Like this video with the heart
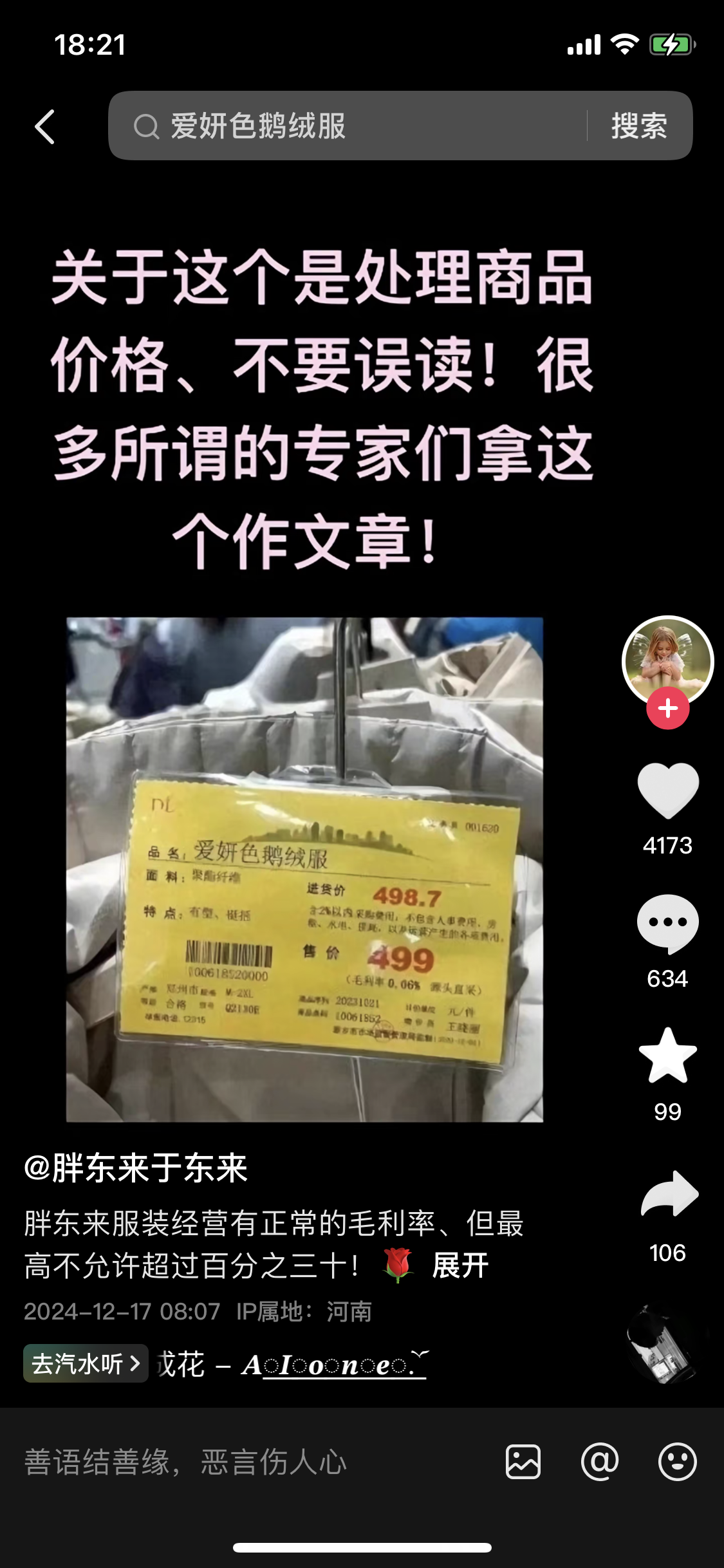 [x=667, y=790]
